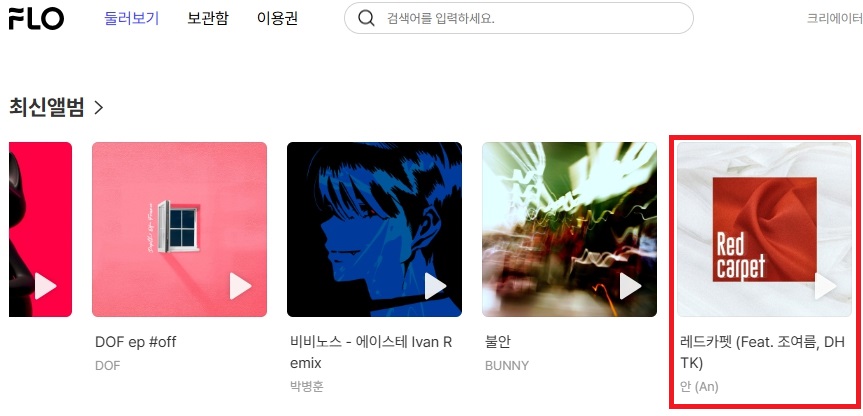Play the 레드카펫 album

(x=825, y=287)
